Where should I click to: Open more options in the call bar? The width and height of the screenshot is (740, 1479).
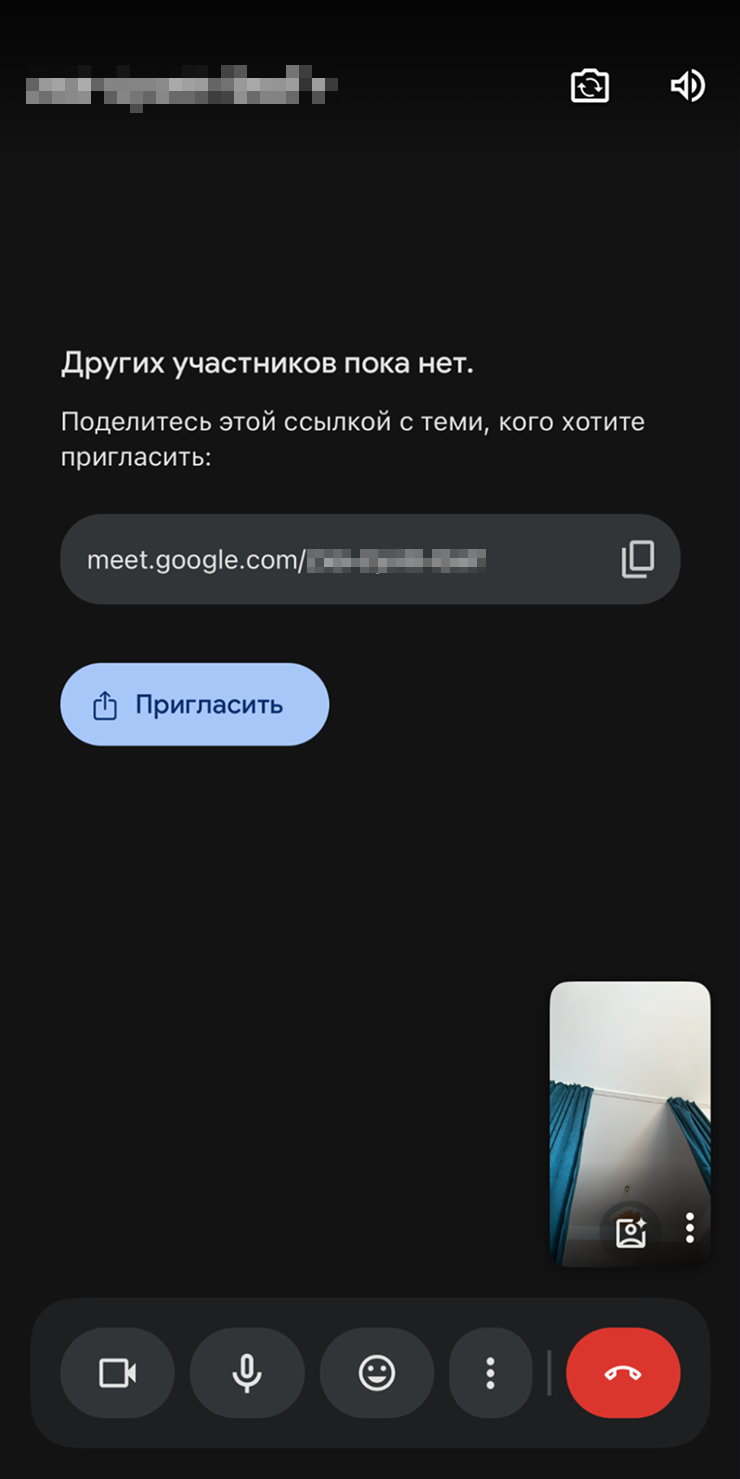point(490,1373)
